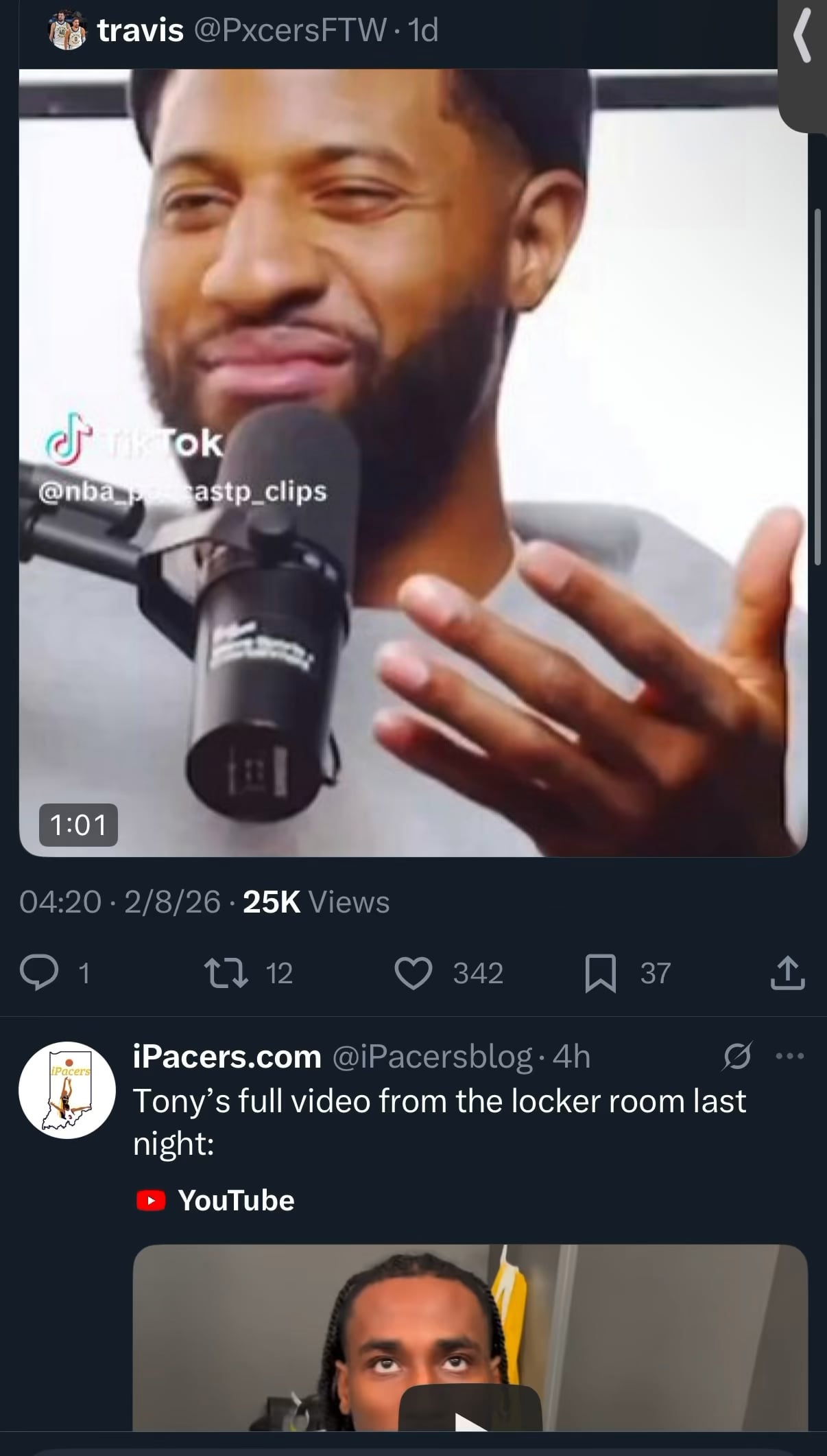Image resolution: width=827 pixels, height=1456 pixels.
Task: Share travis's post
Action: tap(787, 973)
